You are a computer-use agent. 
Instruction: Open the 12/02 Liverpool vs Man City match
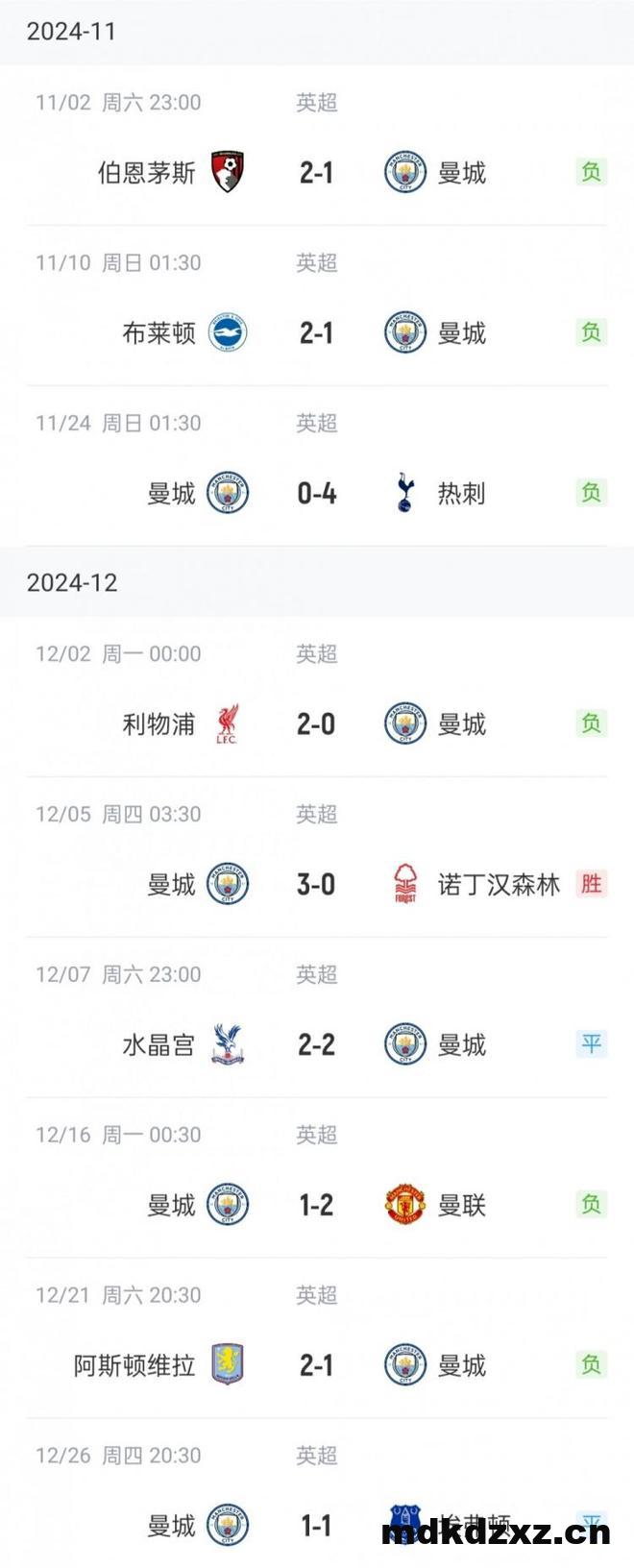(x=316, y=724)
